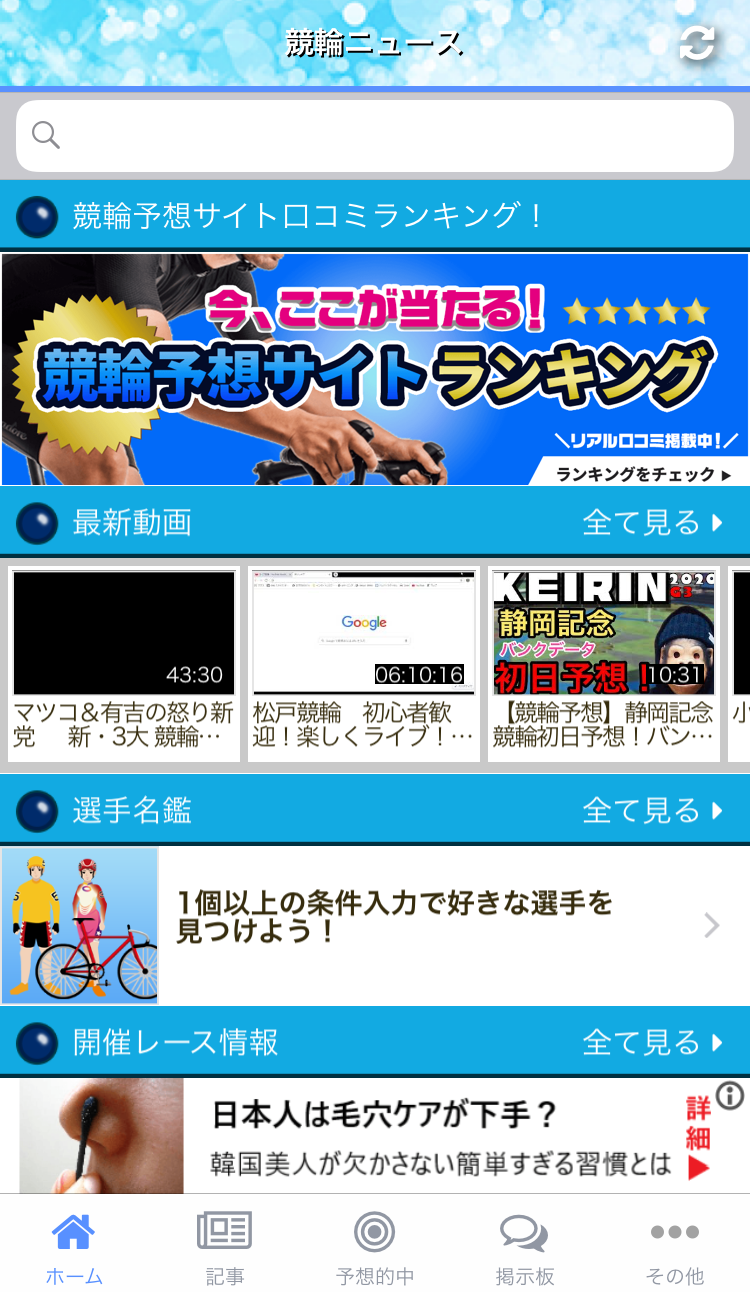
Task: Open the 毛穴ケア ad's 詳細 link
Action: click(x=698, y=1136)
